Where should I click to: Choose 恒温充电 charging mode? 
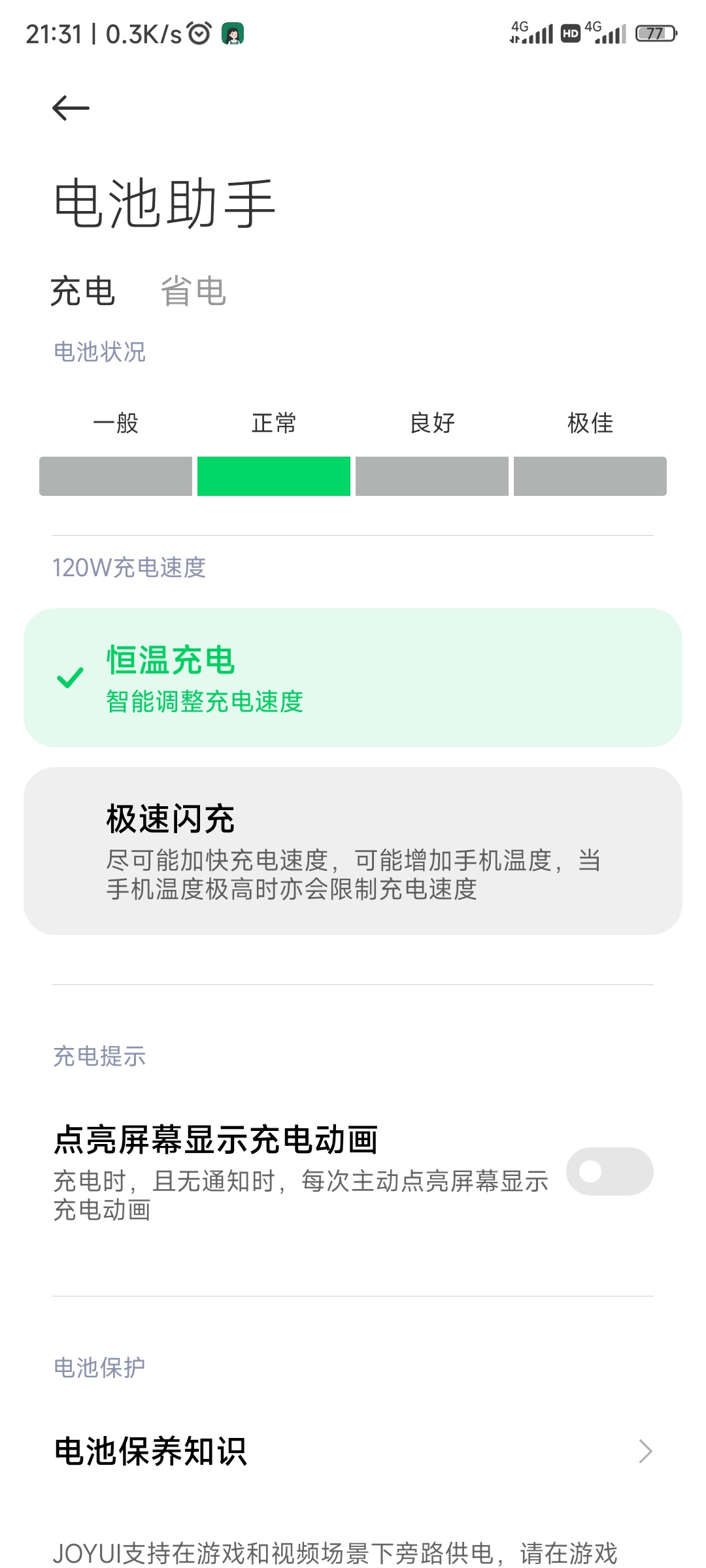tap(353, 678)
